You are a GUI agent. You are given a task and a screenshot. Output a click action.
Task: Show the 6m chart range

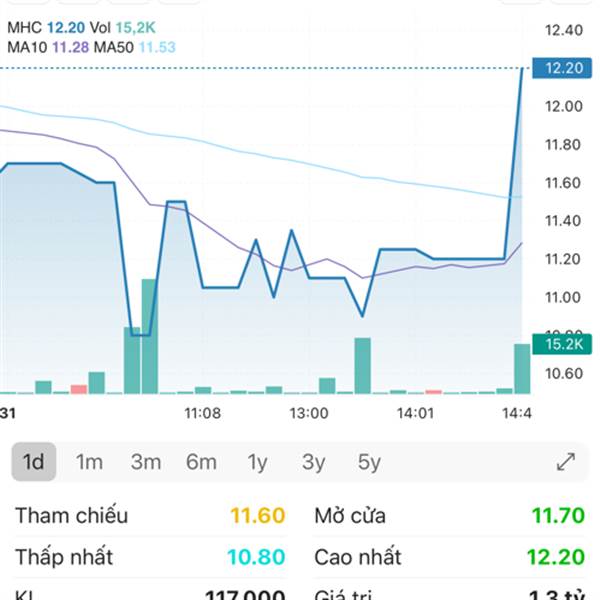(201, 462)
